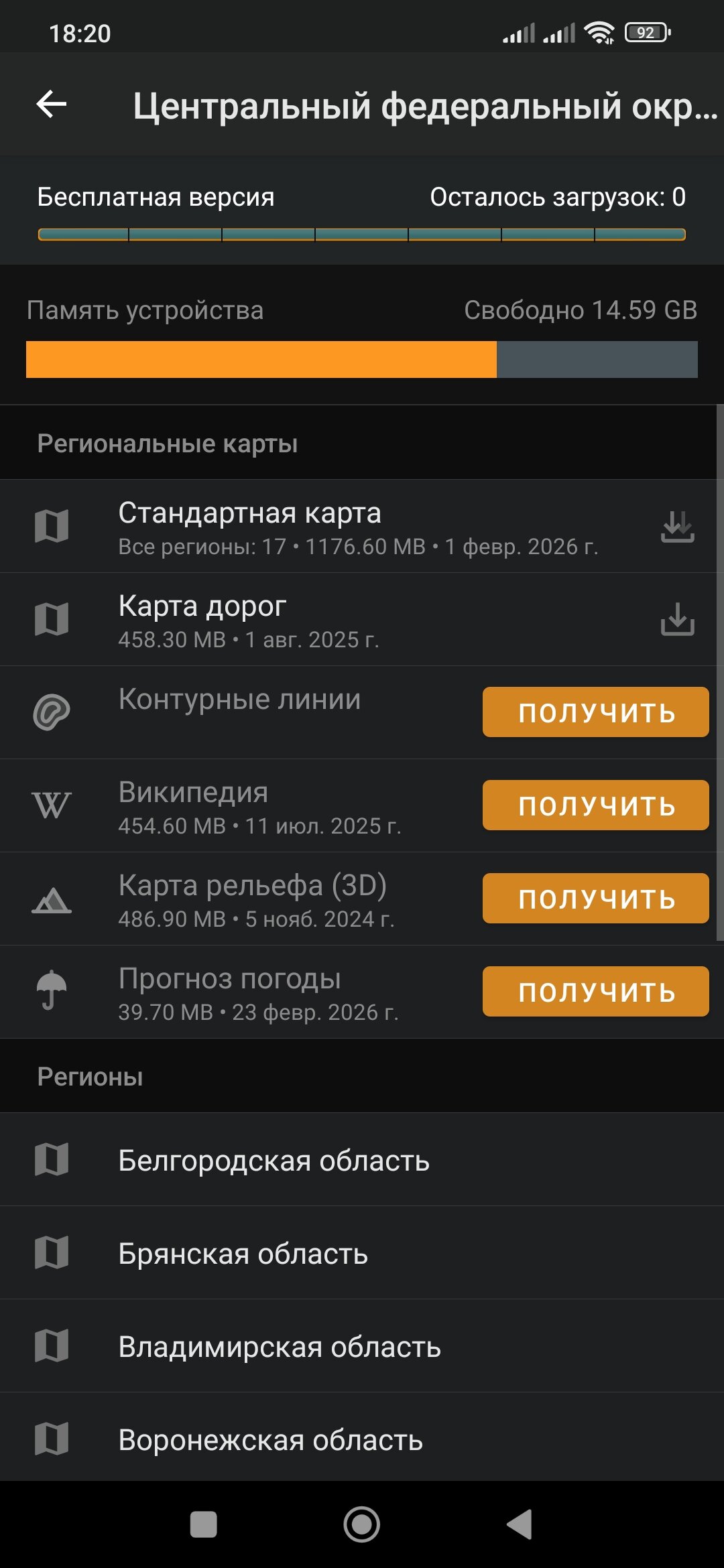The width and height of the screenshot is (724, 1568).
Task: Open the Бесплатная версия downloads banner
Action: (362, 210)
